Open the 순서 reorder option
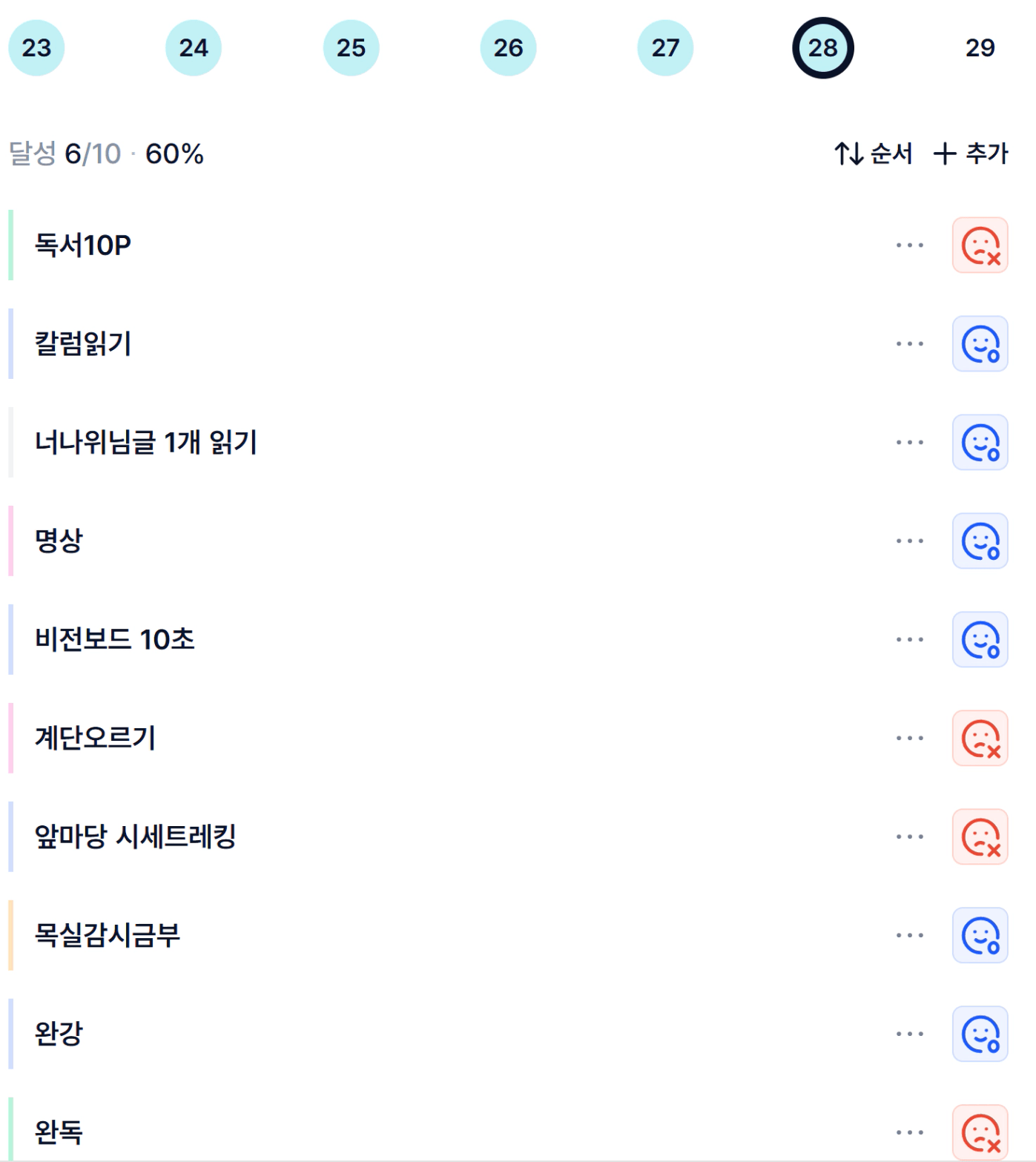 [873, 153]
